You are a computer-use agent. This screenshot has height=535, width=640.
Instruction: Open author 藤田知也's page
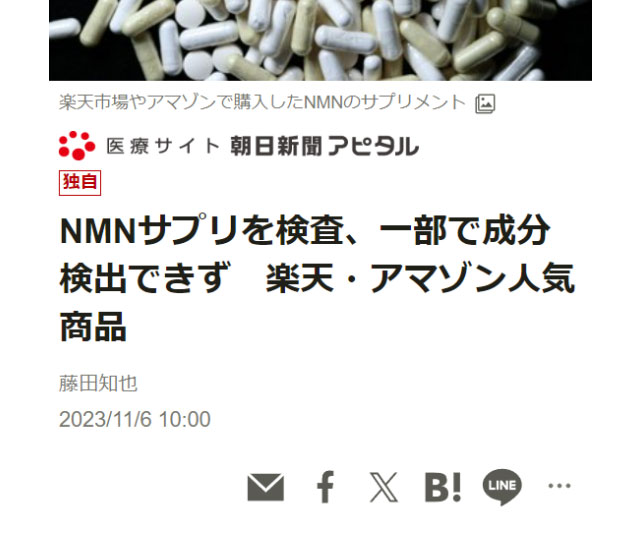[98, 383]
